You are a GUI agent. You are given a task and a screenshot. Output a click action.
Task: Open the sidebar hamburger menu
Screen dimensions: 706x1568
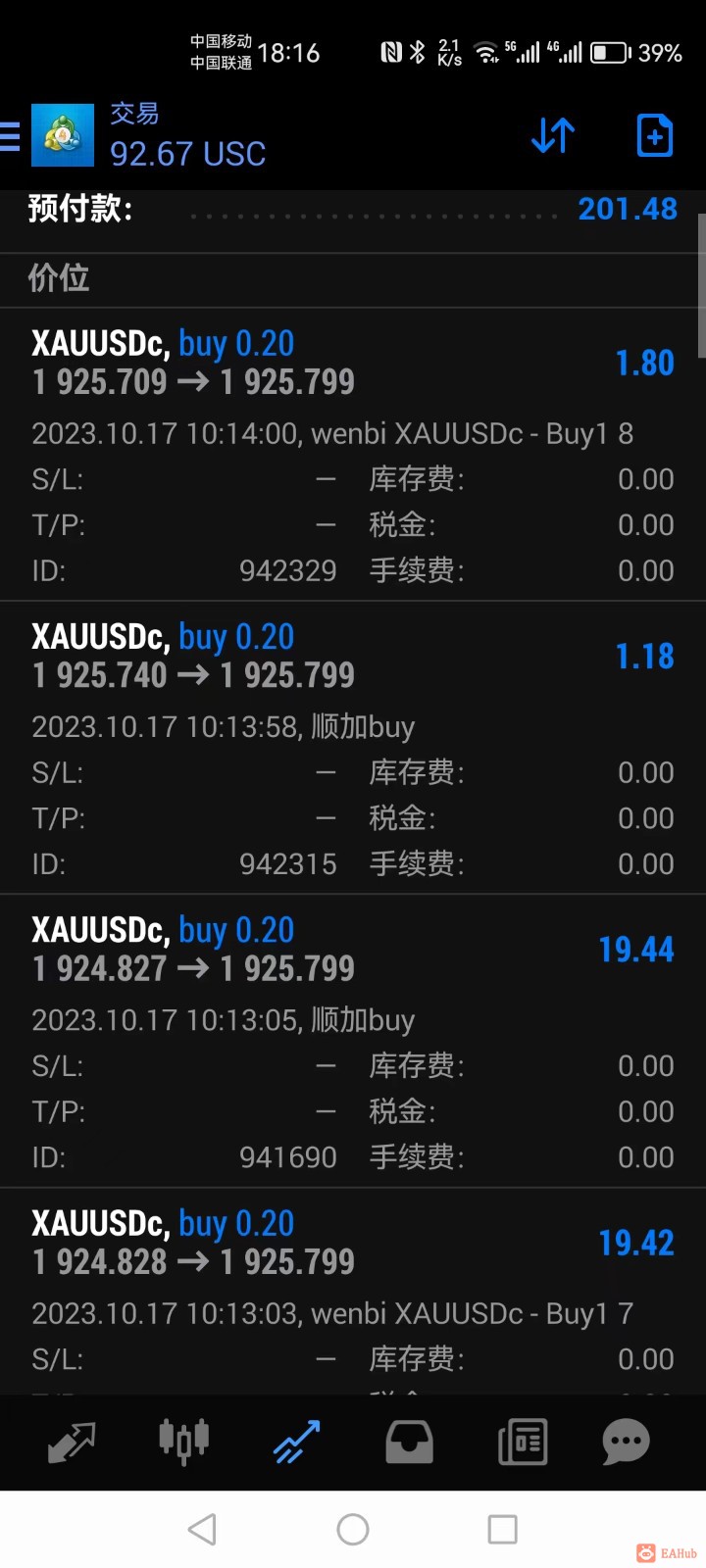(x=10, y=135)
